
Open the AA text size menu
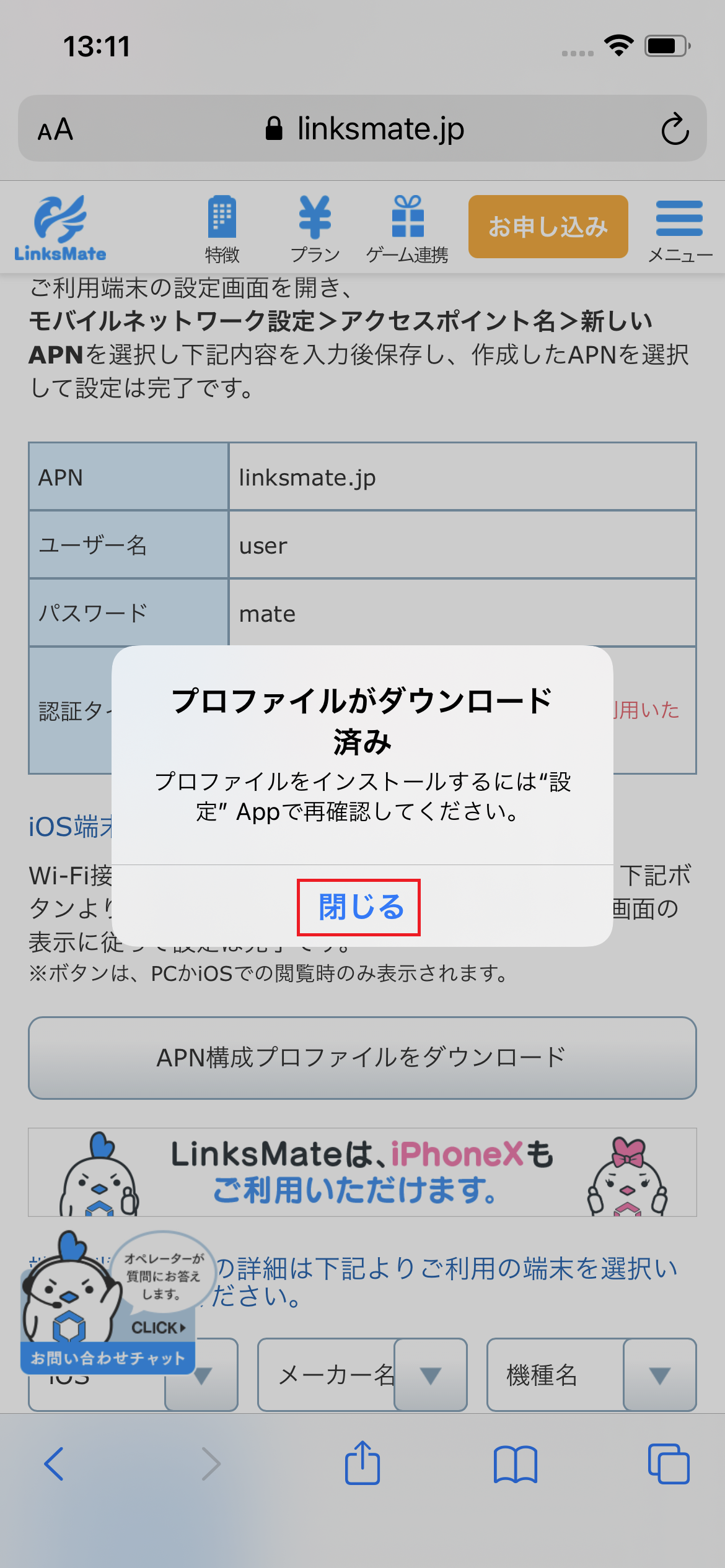pos(55,129)
